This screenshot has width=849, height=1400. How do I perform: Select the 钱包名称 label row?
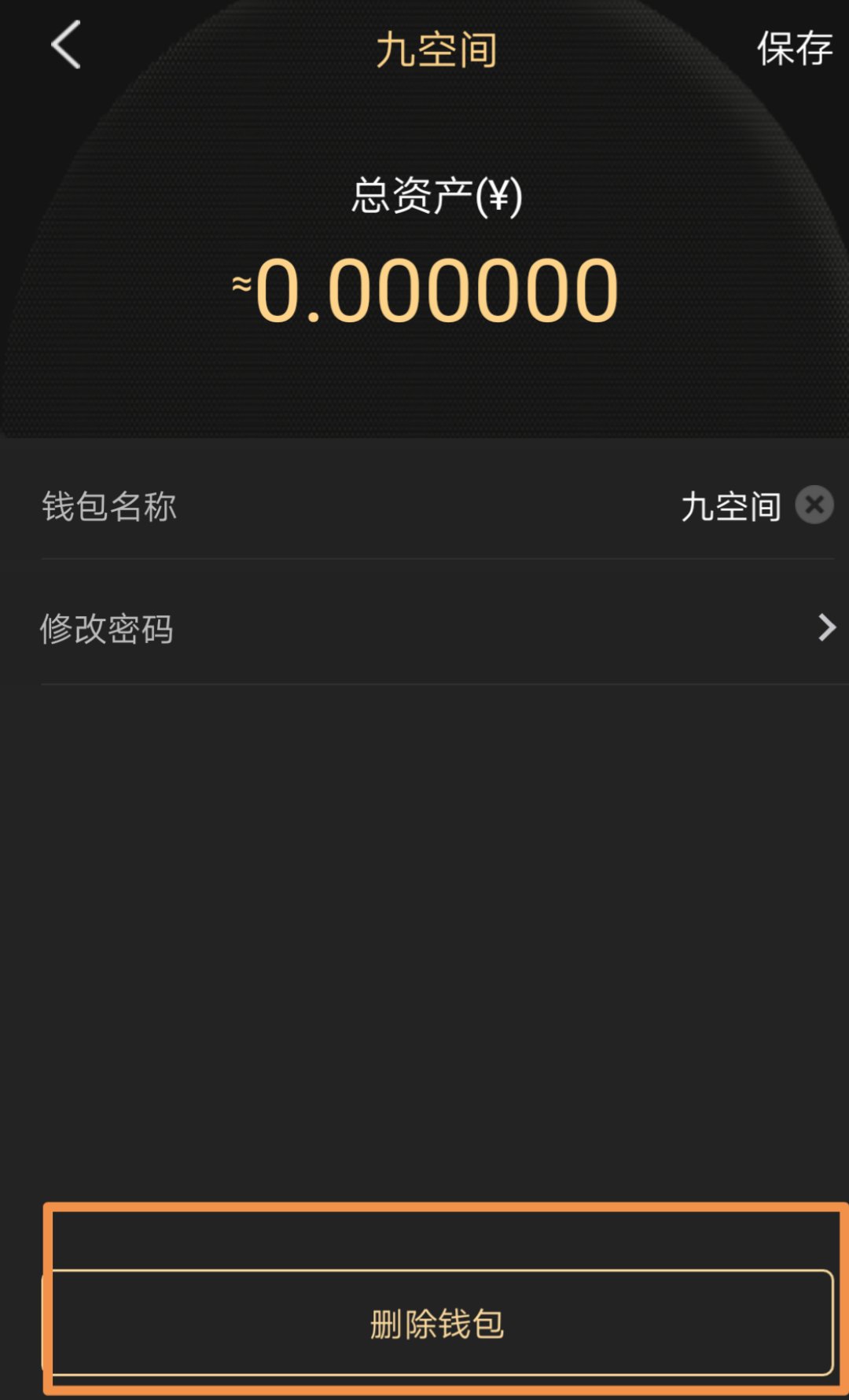(108, 507)
